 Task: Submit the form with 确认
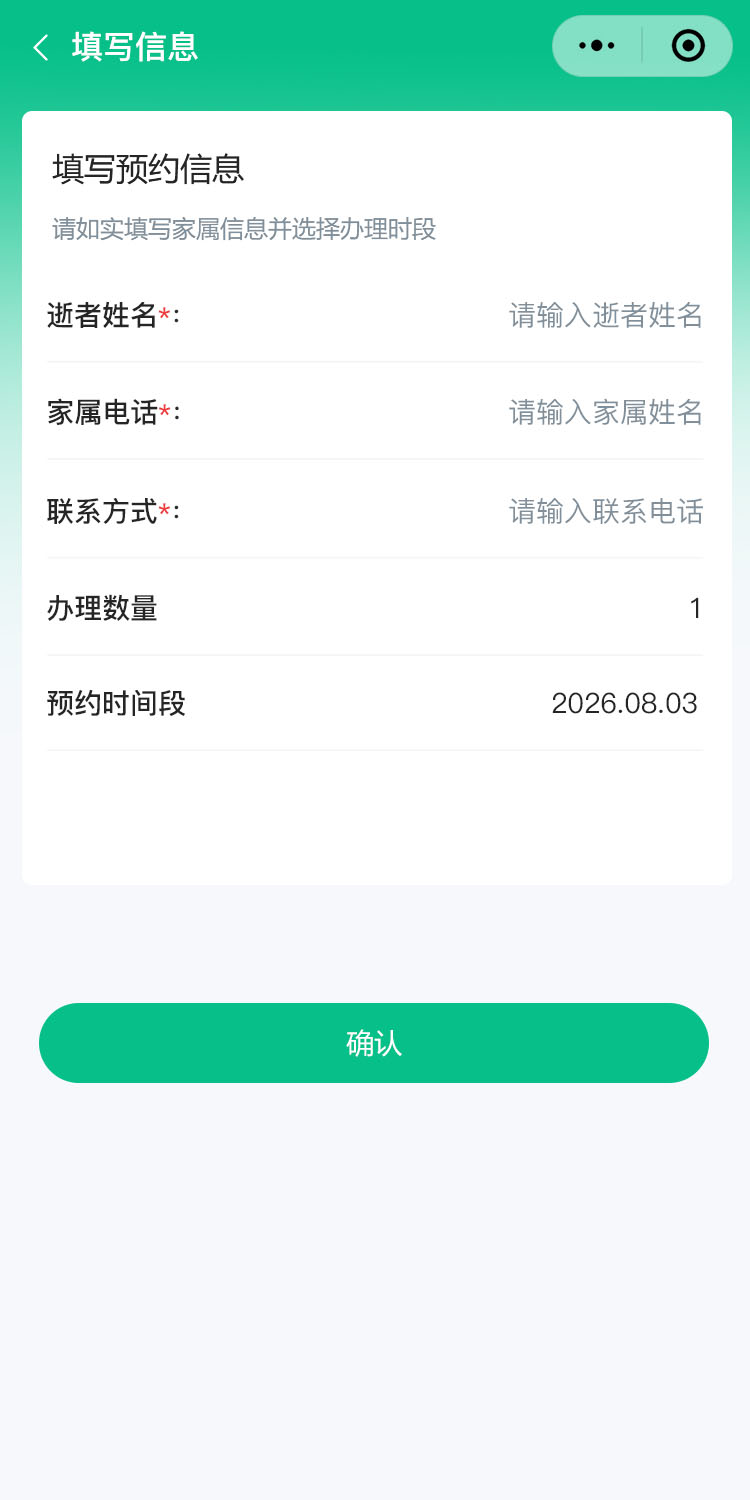click(374, 1043)
